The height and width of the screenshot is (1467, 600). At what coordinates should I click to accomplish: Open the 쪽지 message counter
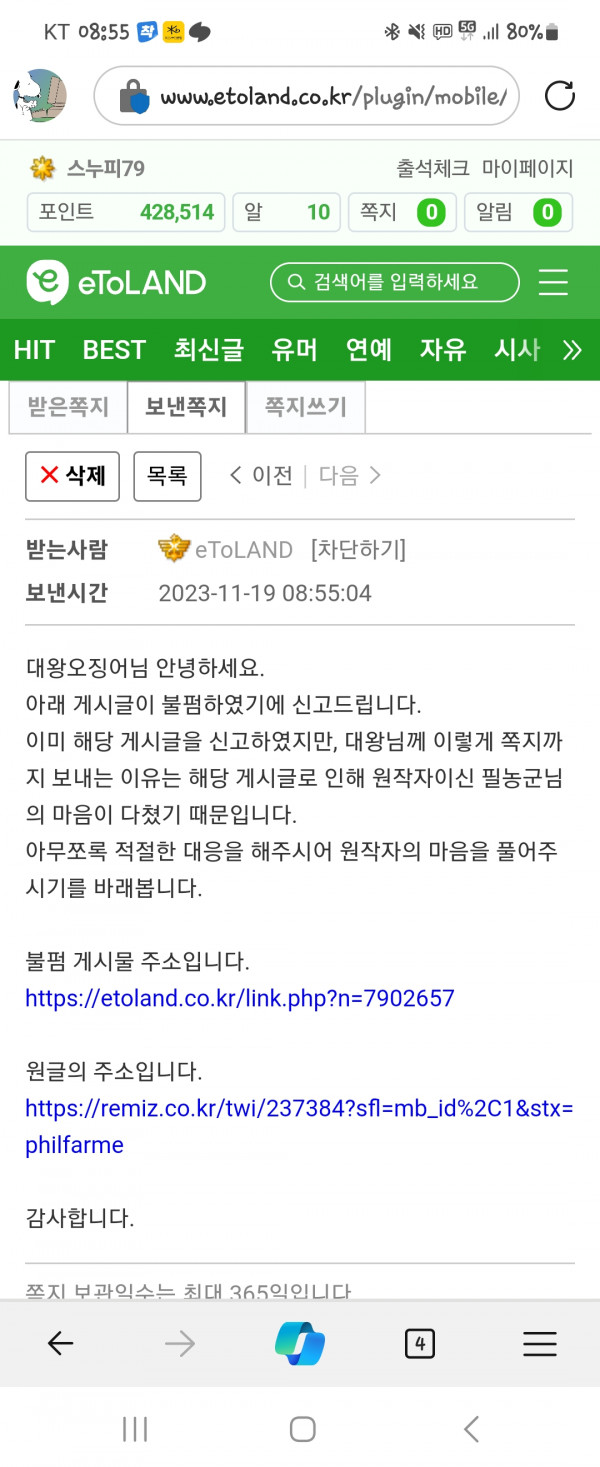click(402, 212)
